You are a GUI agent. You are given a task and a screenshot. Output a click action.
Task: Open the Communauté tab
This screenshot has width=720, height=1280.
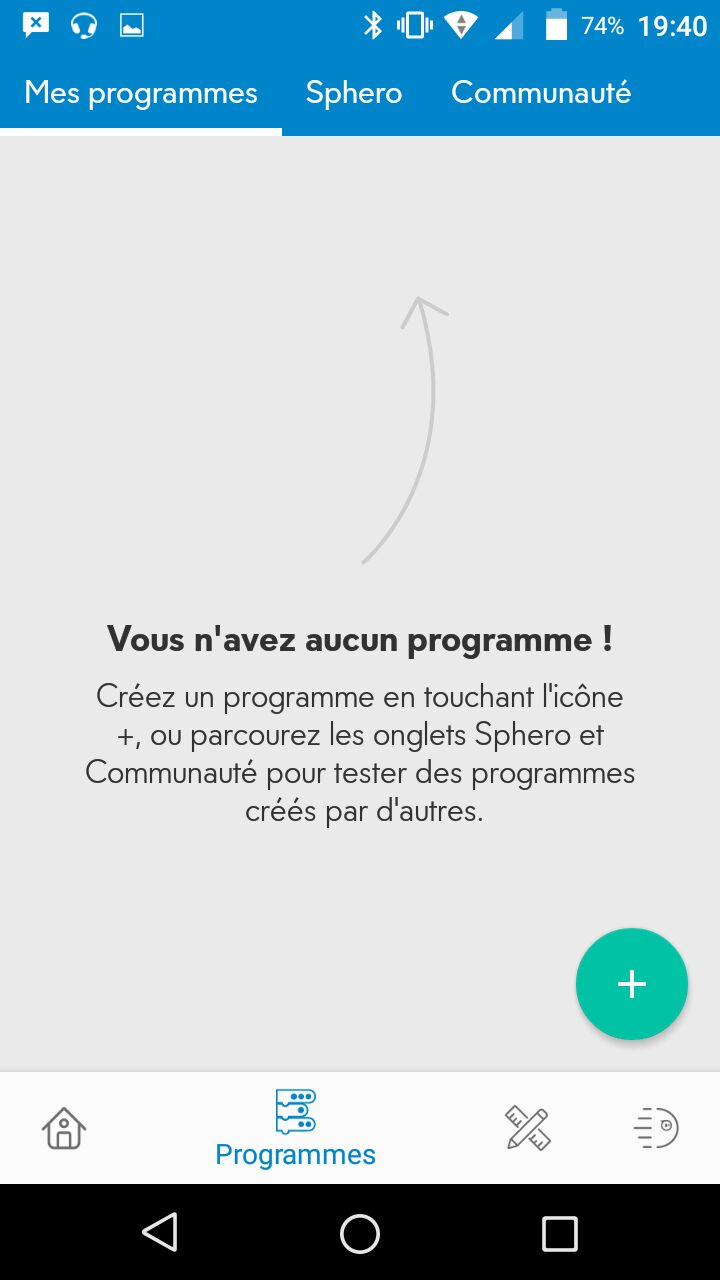click(x=541, y=93)
